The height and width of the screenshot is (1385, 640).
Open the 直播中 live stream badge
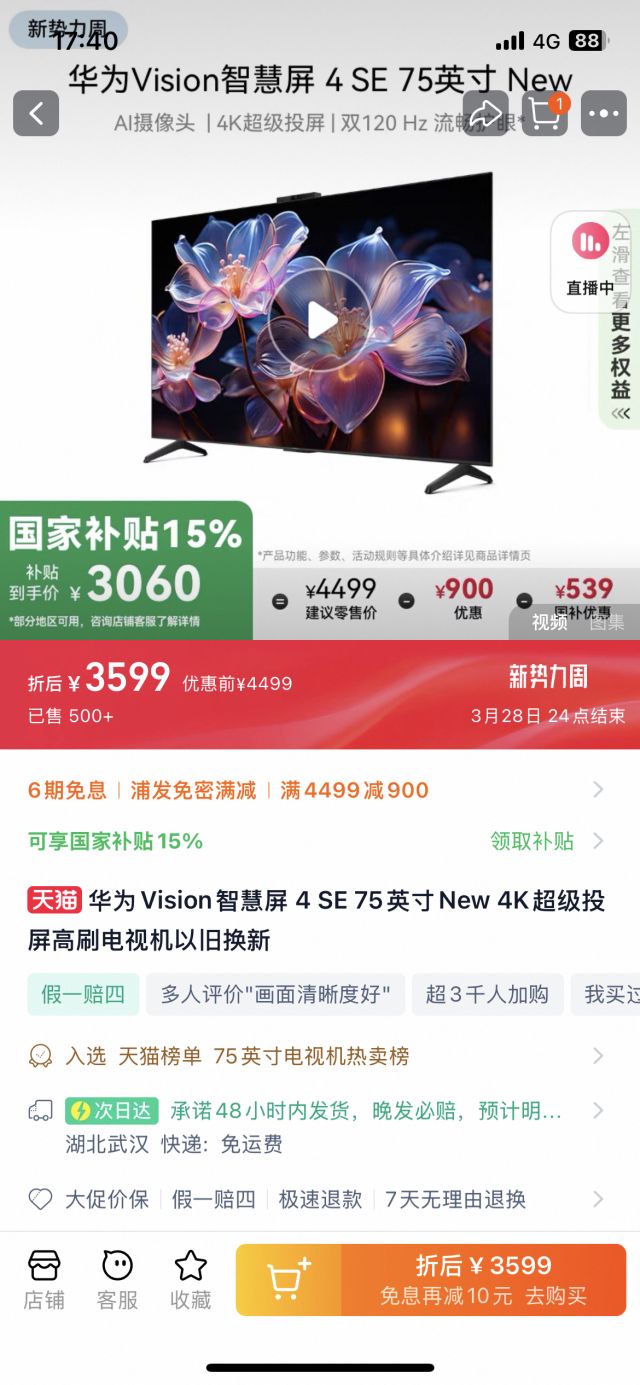pyautogui.click(x=590, y=262)
